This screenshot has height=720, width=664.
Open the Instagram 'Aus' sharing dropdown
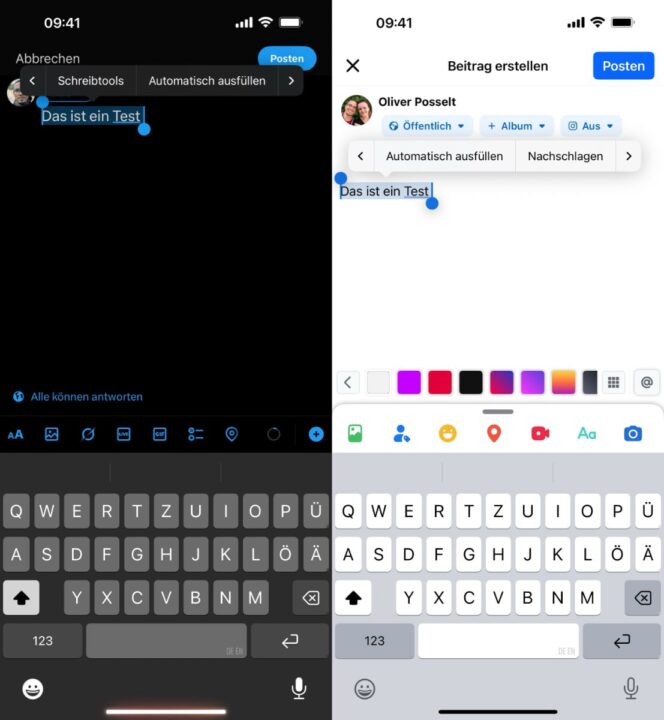[590, 126]
